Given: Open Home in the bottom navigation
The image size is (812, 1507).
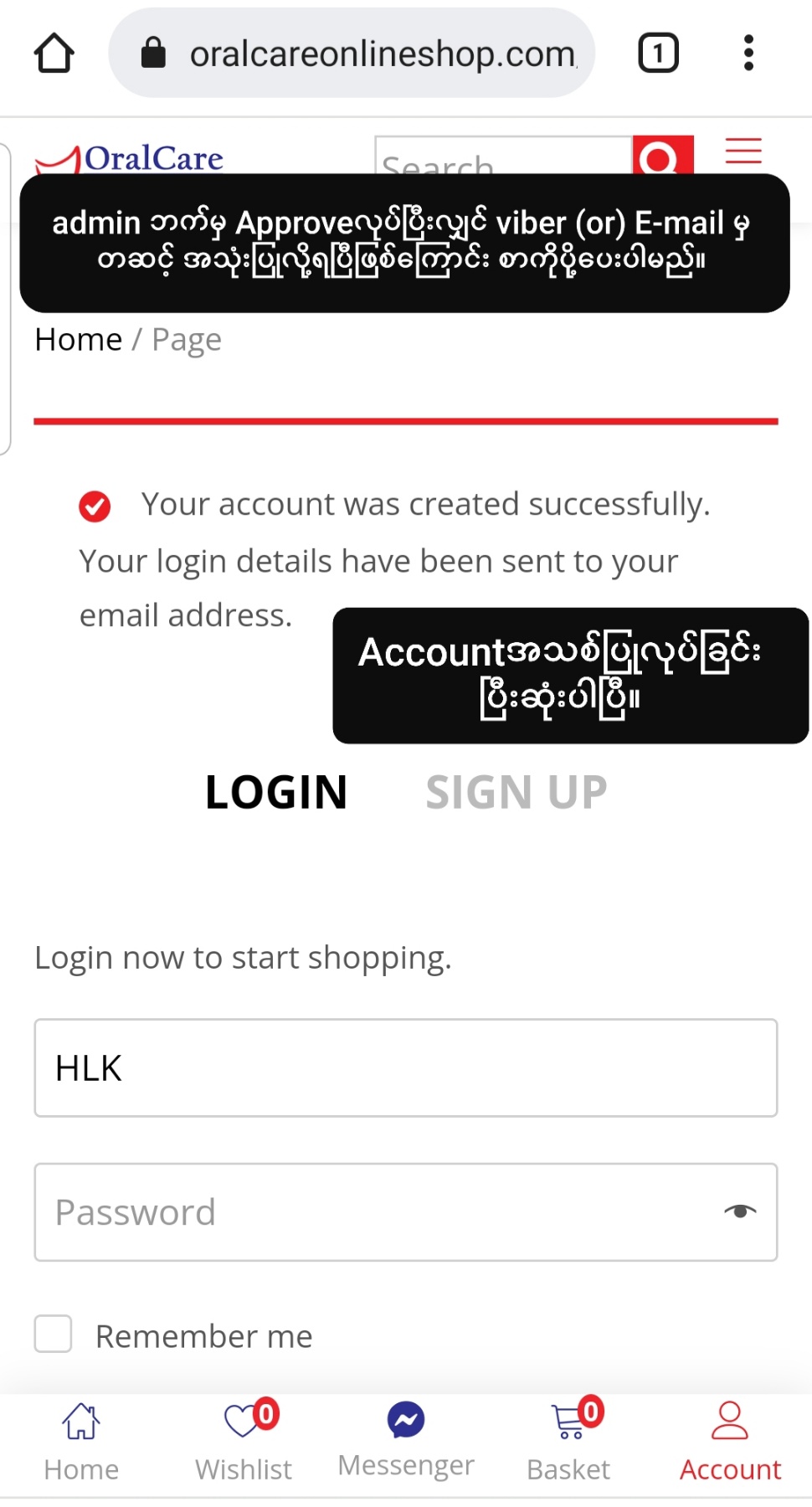Looking at the screenshot, I should click(81, 1442).
